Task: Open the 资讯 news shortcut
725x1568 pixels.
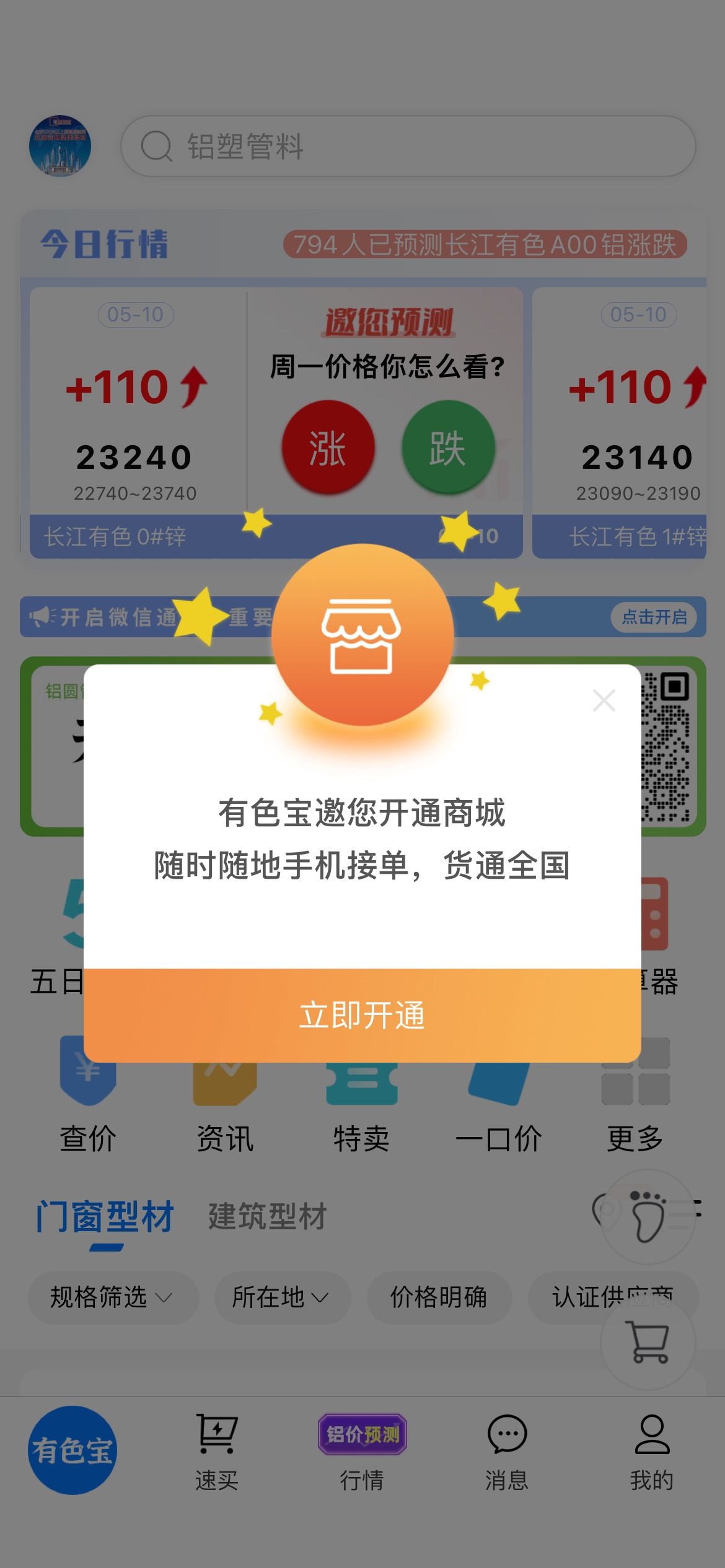Action: 225,1102
